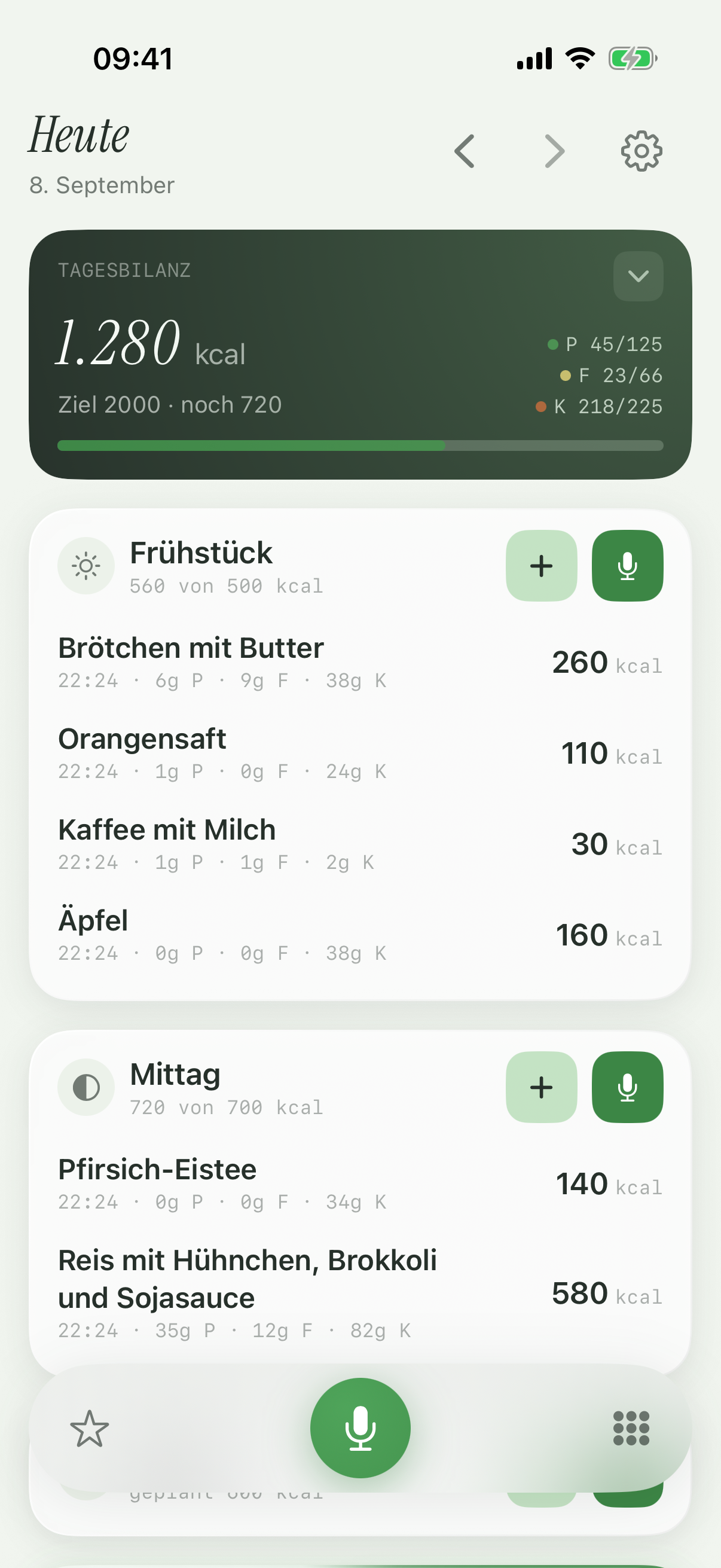Add an entry to Frühstück with plus
Image resolution: width=721 pixels, height=1568 pixels.
(x=541, y=566)
